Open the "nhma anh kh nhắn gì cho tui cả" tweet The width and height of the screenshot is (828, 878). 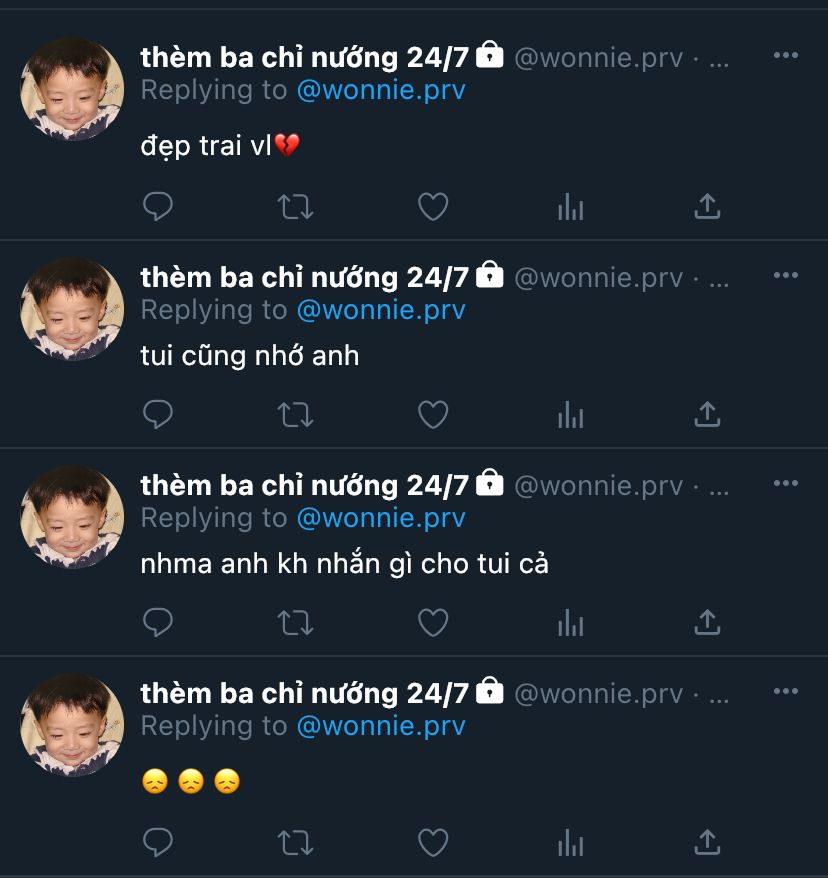[x=344, y=564]
